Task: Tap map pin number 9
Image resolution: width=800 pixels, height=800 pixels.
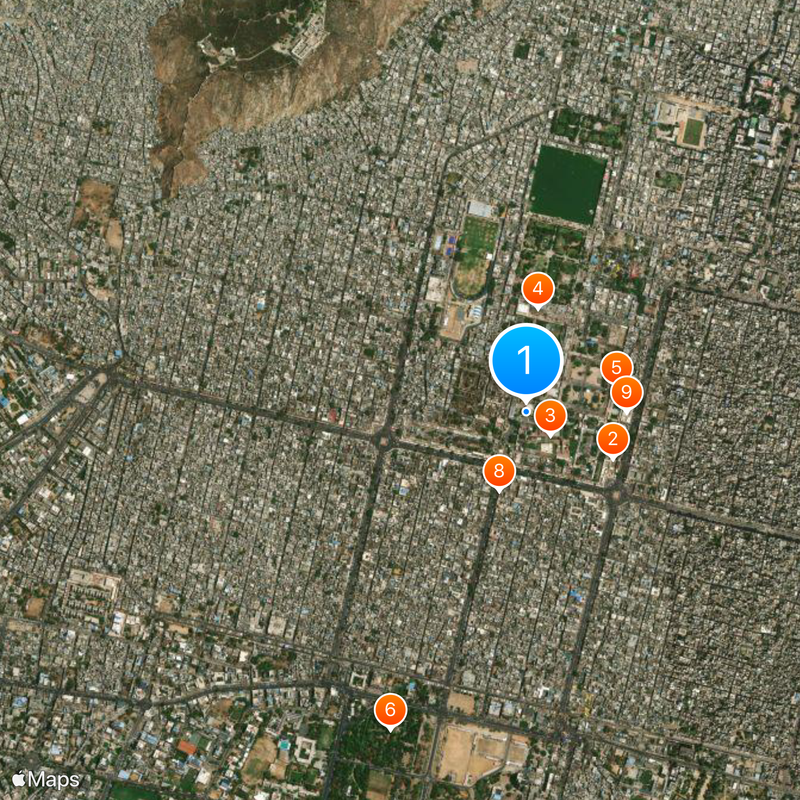Action: (627, 392)
